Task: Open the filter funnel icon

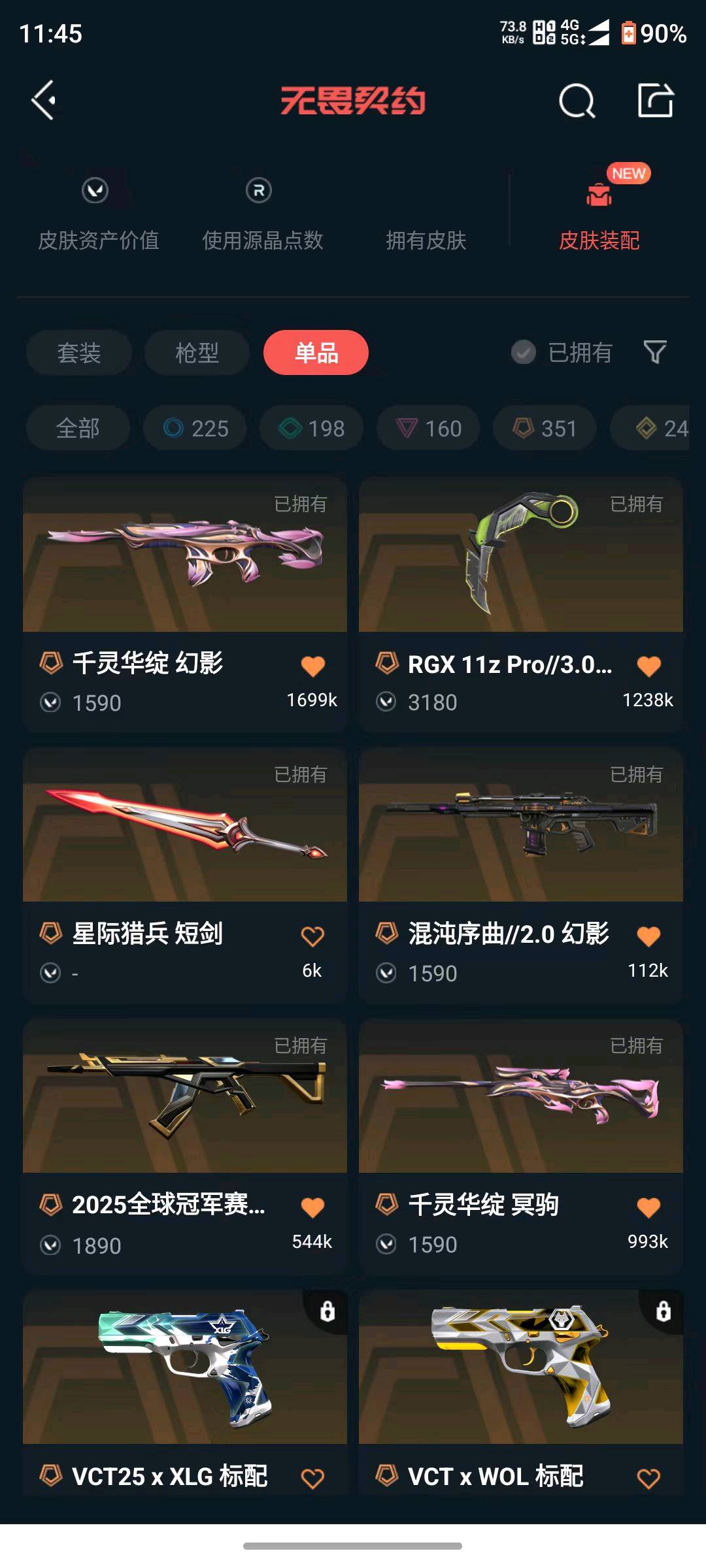Action: click(x=655, y=353)
